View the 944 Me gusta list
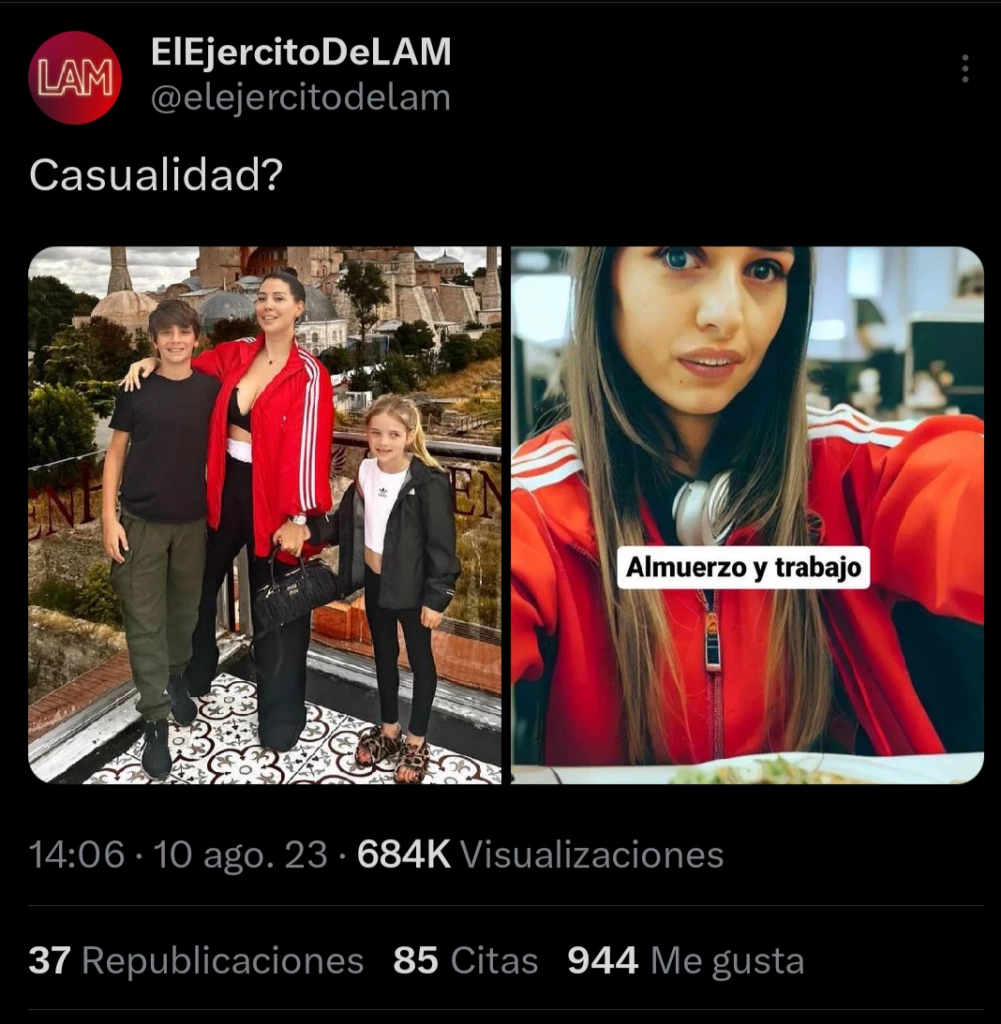The height and width of the screenshot is (1024, 1001). [x=685, y=961]
